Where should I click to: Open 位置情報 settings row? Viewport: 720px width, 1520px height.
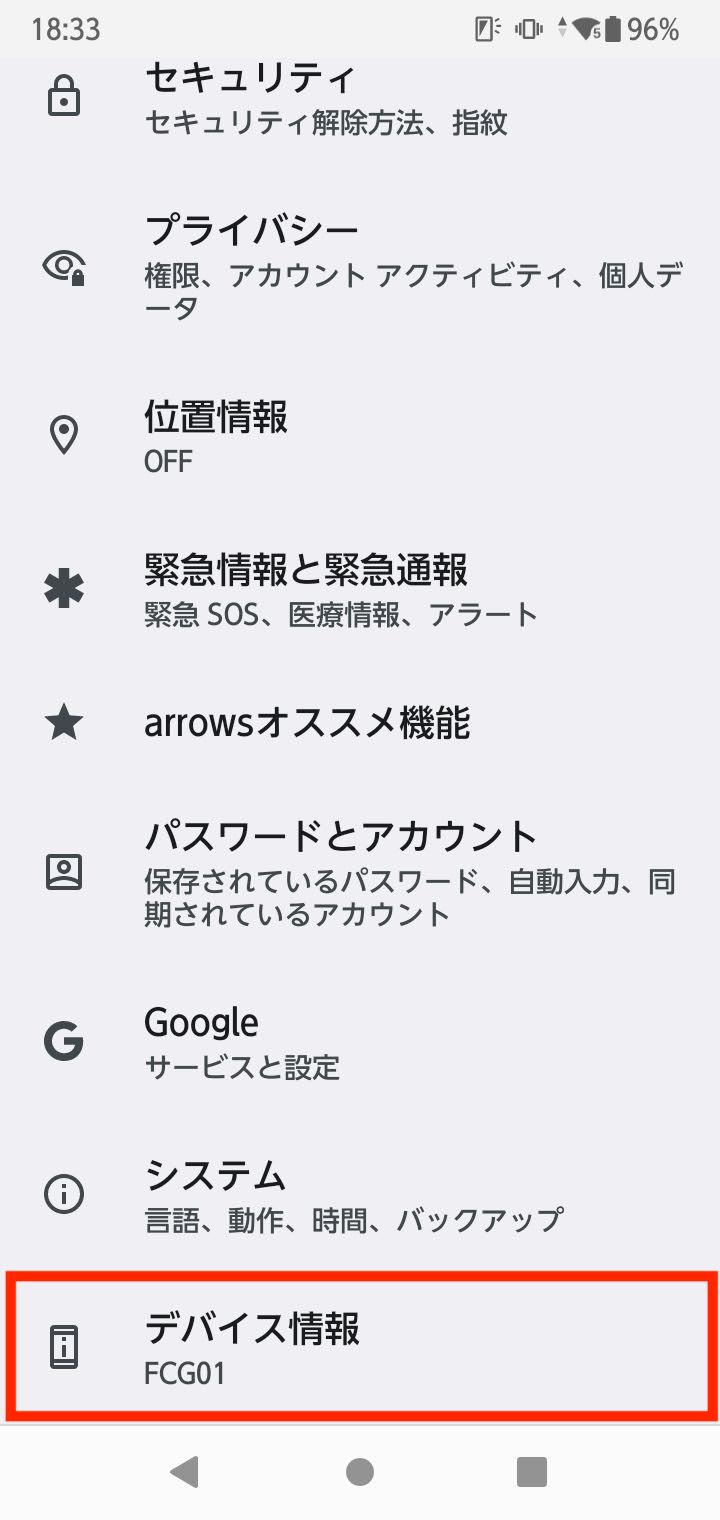click(x=360, y=435)
